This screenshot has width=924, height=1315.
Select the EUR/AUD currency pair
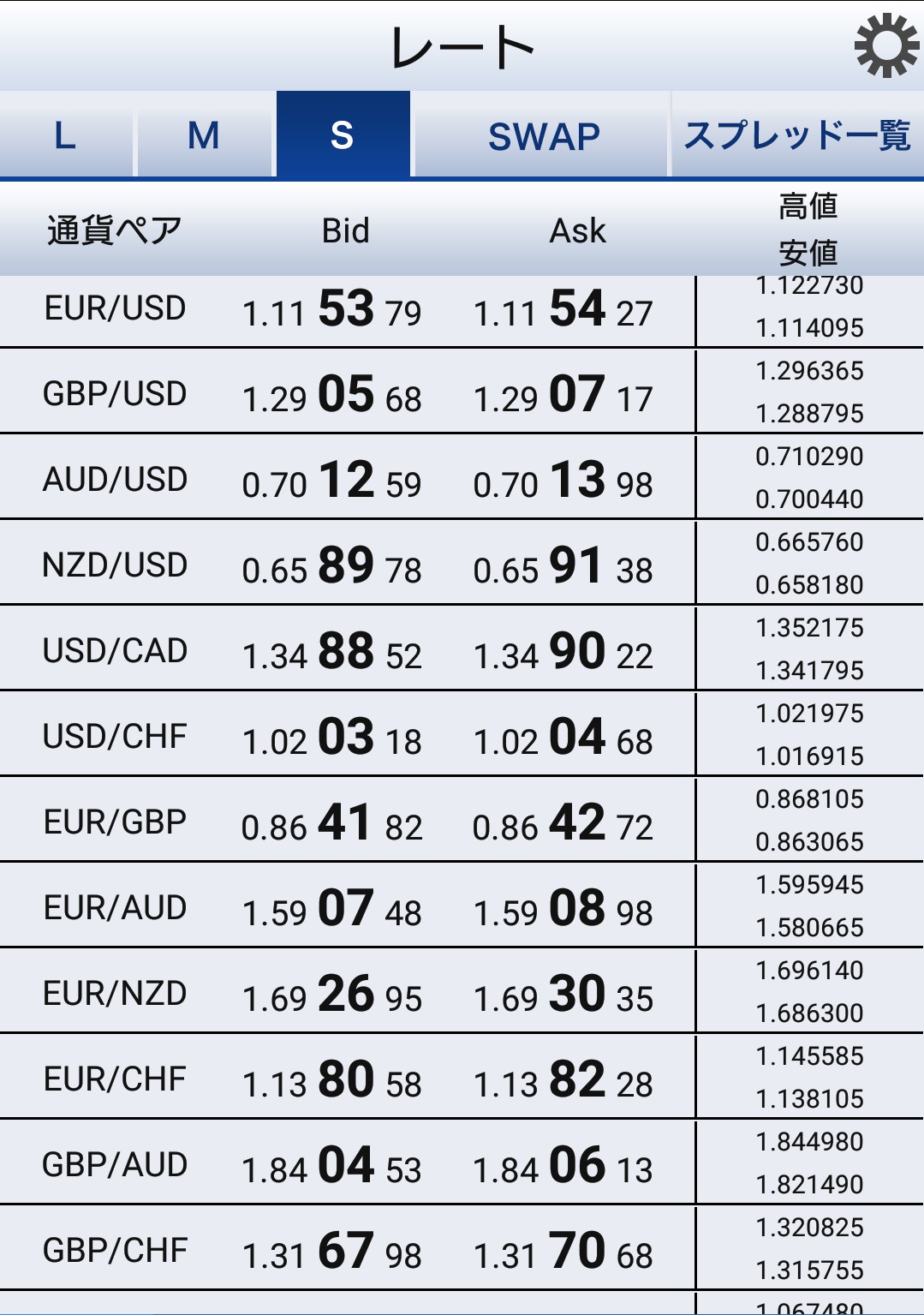coord(115,908)
